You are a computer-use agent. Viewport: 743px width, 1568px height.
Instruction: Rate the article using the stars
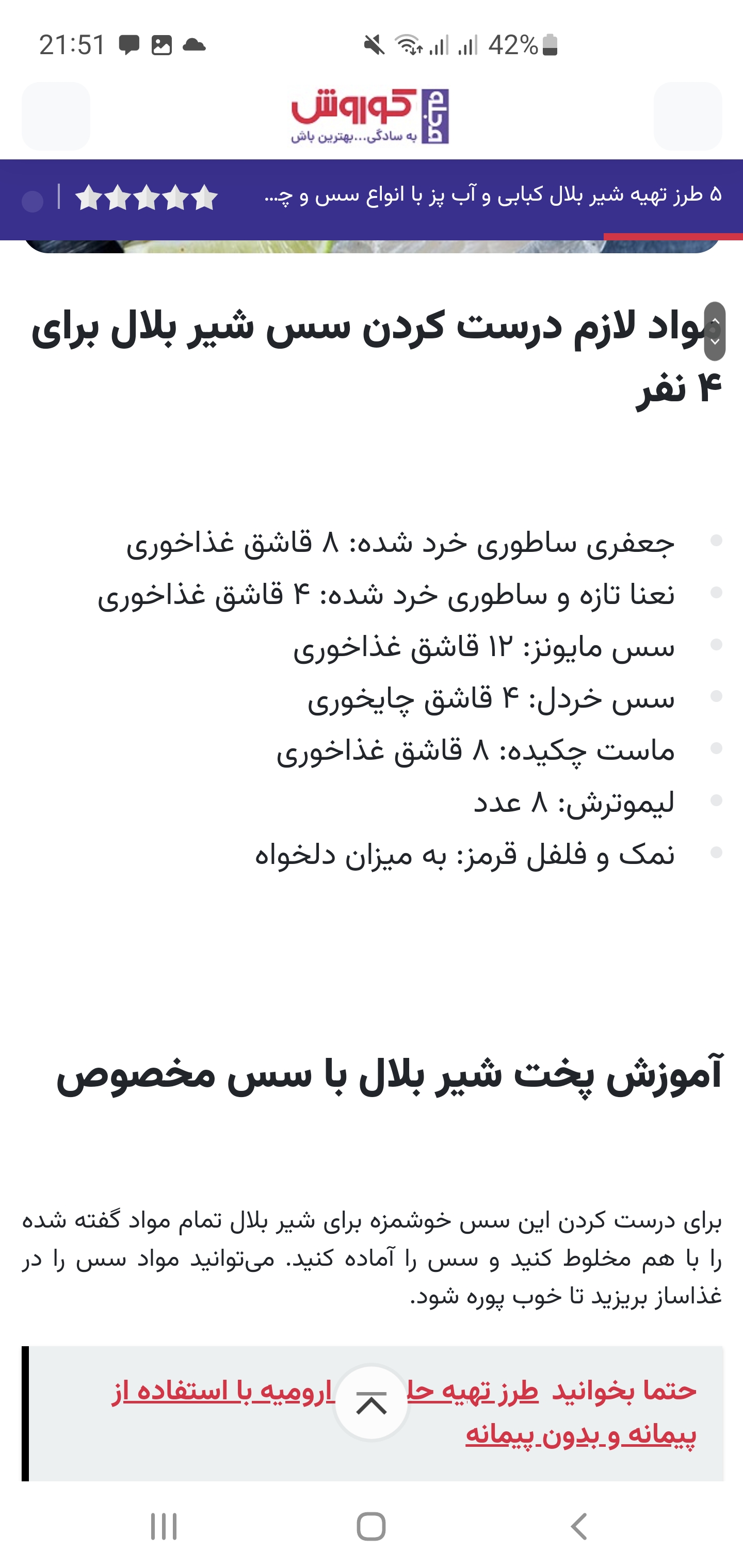[x=146, y=198]
